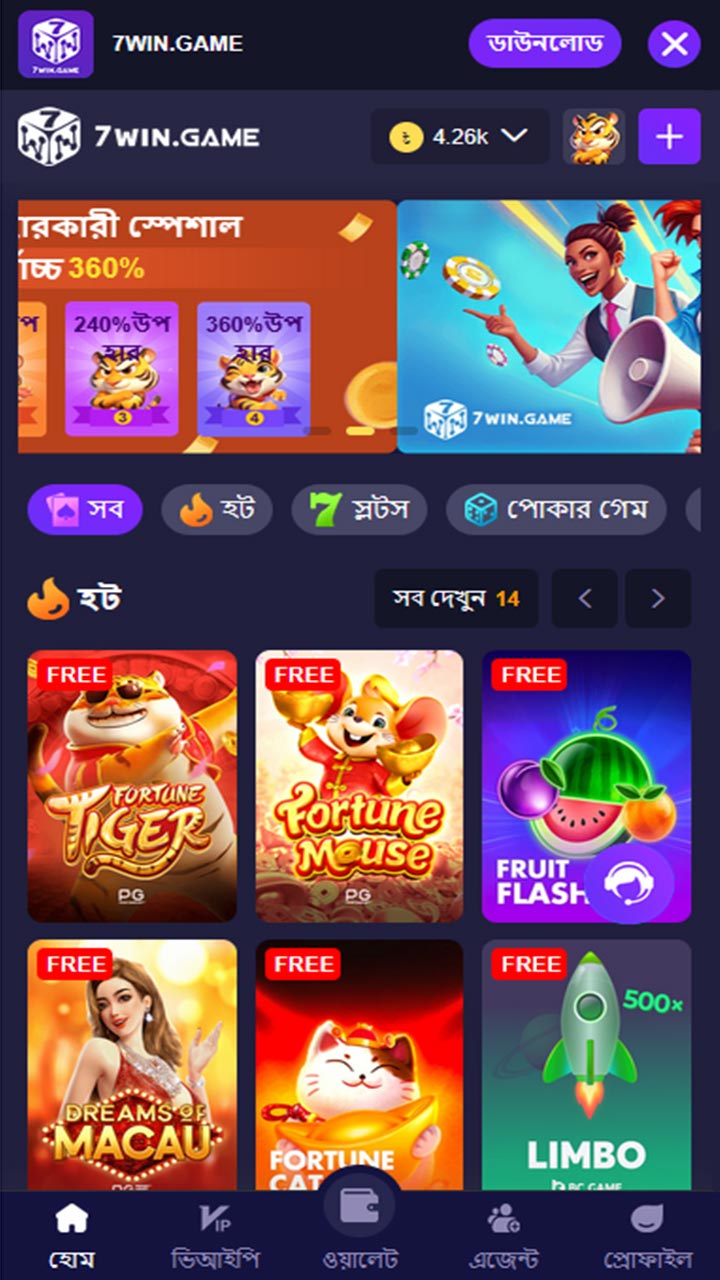The height and width of the screenshot is (1280, 720).
Task: Choose the পোকার গেম category
Action: (557, 510)
